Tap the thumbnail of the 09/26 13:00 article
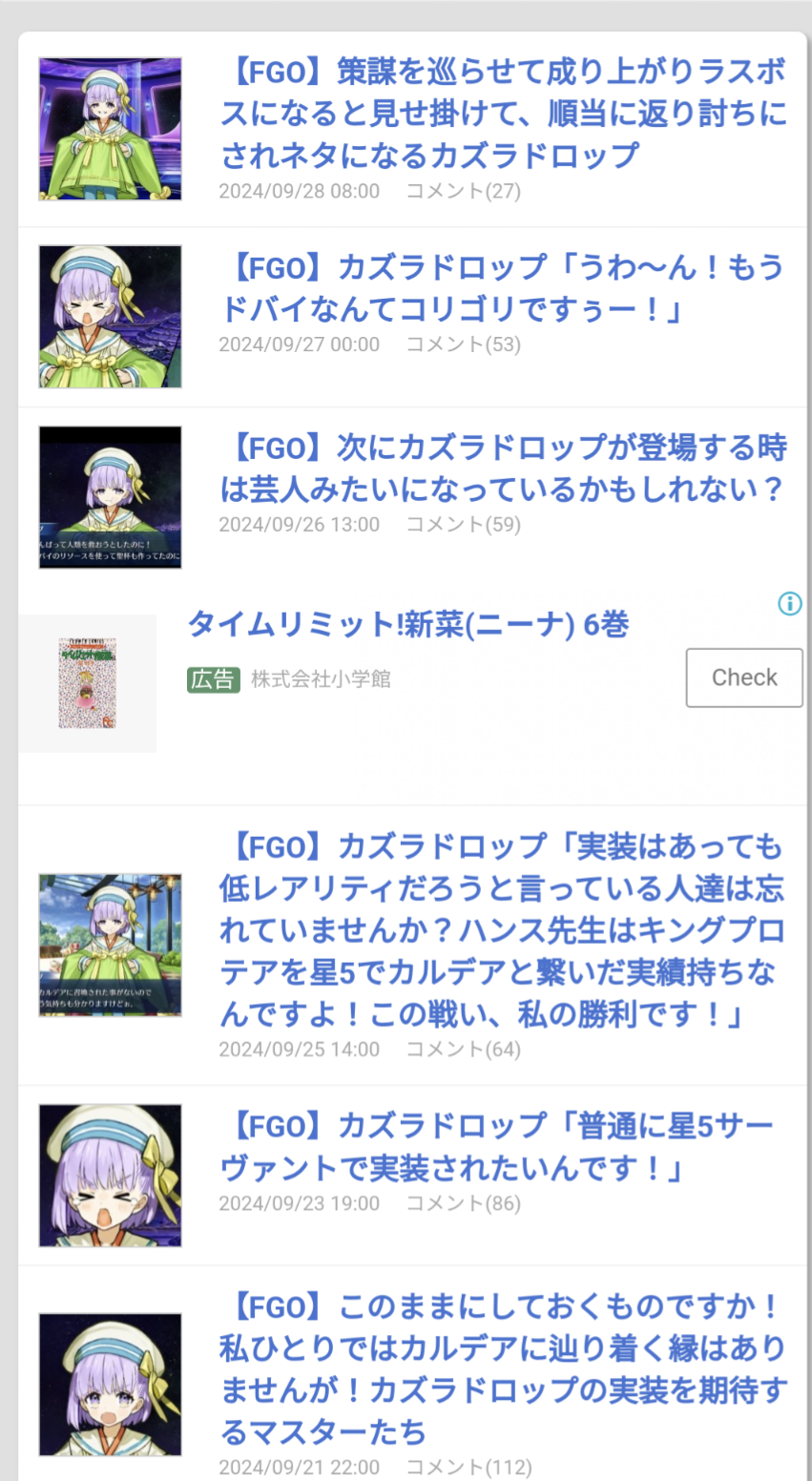Screen dimensions: 812x1481 [110, 497]
